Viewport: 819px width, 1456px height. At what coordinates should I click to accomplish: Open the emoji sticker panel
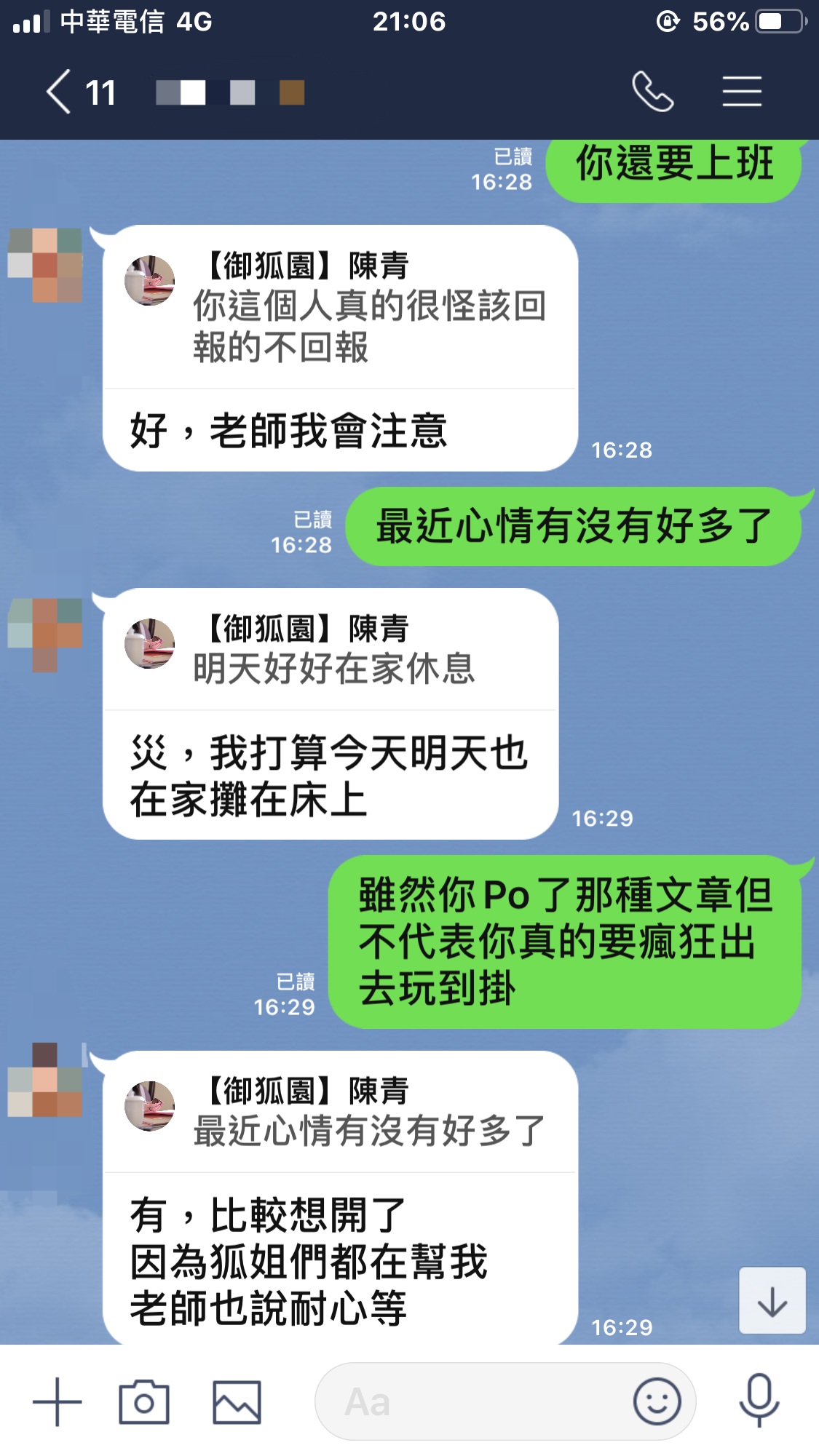click(x=657, y=1401)
